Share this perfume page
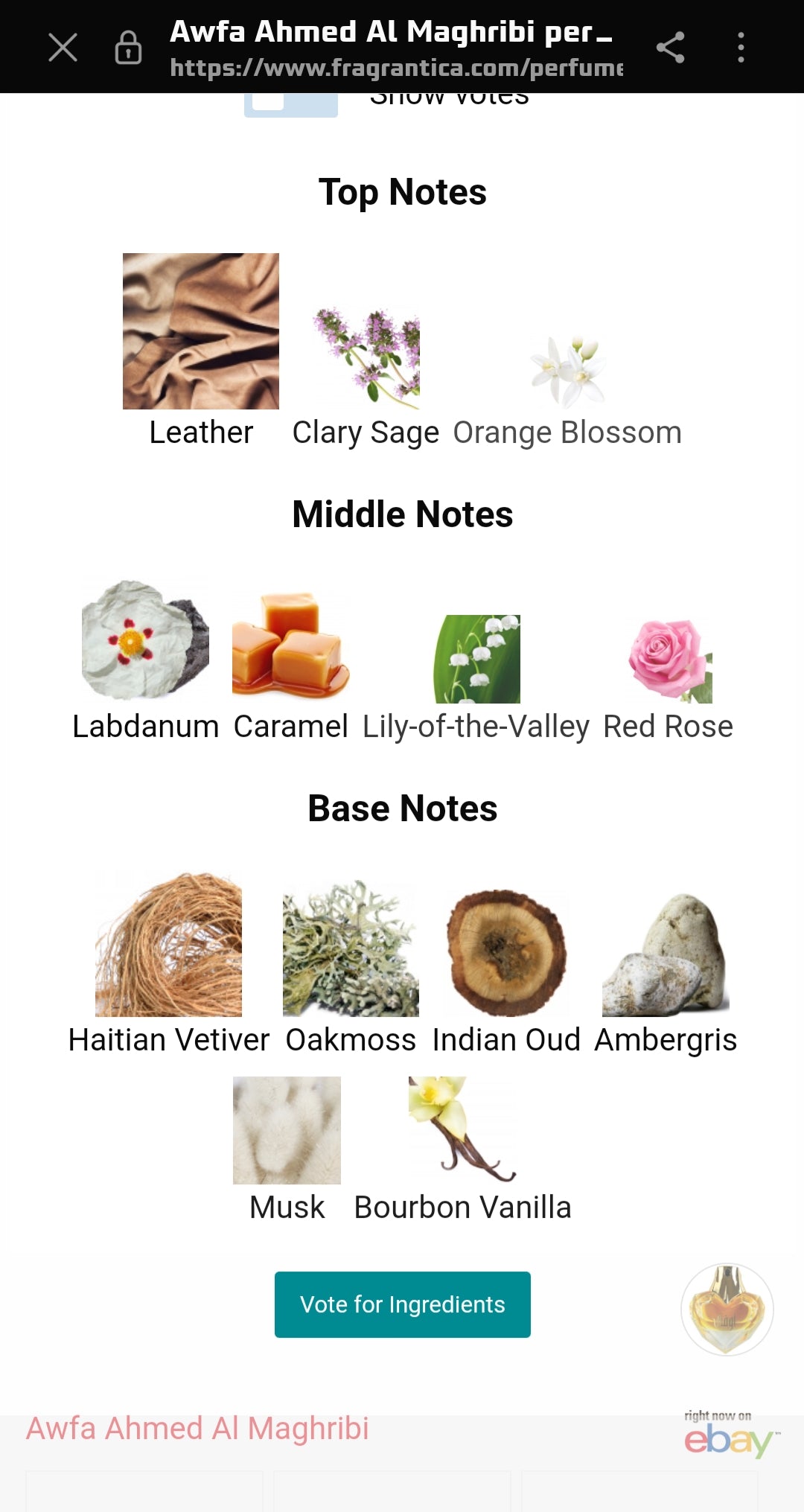Image resolution: width=804 pixels, height=1512 pixels. [670, 48]
